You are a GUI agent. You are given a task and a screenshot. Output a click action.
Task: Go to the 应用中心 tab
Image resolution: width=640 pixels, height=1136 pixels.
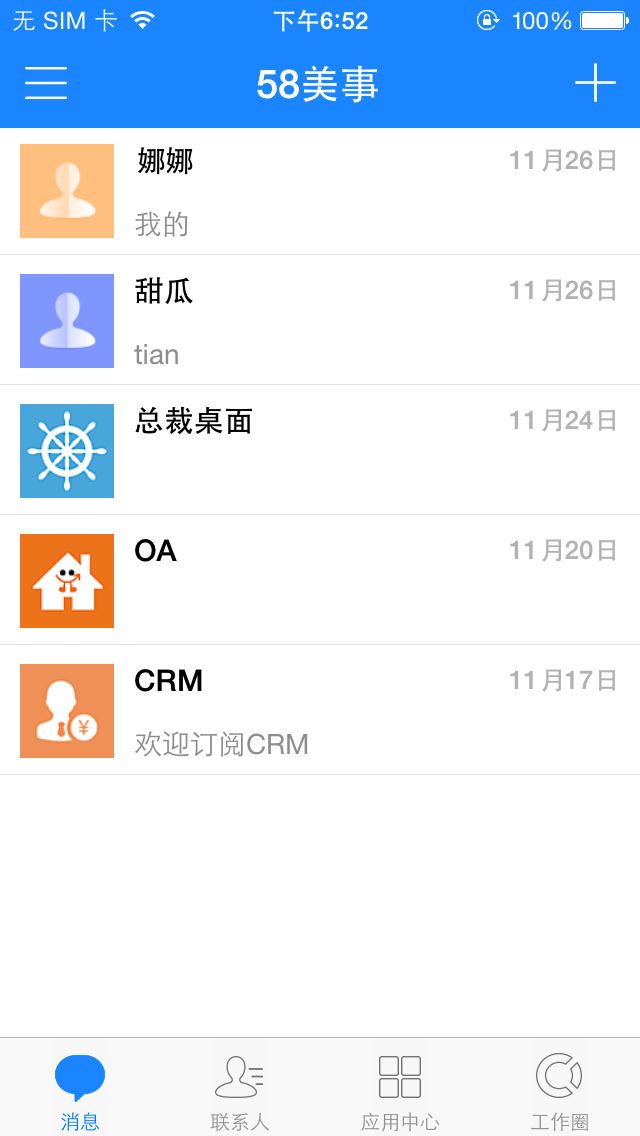(400, 1090)
